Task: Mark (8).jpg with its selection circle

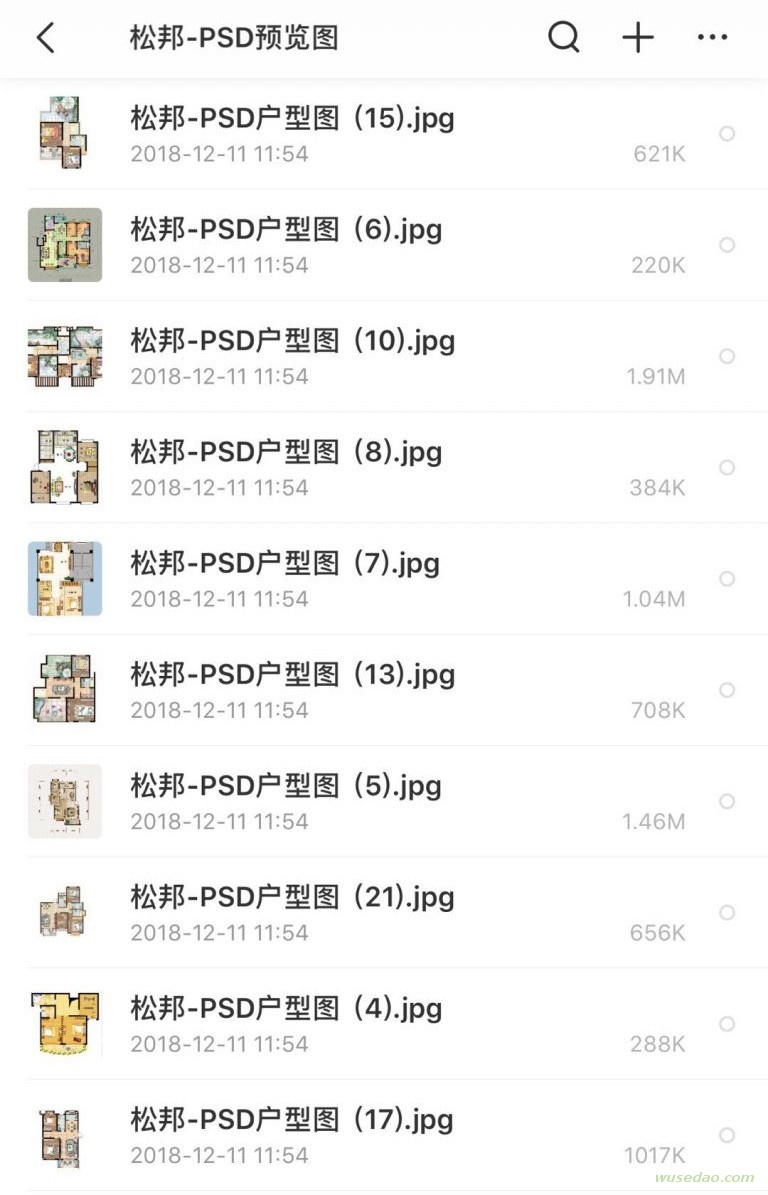Action: tap(727, 467)
